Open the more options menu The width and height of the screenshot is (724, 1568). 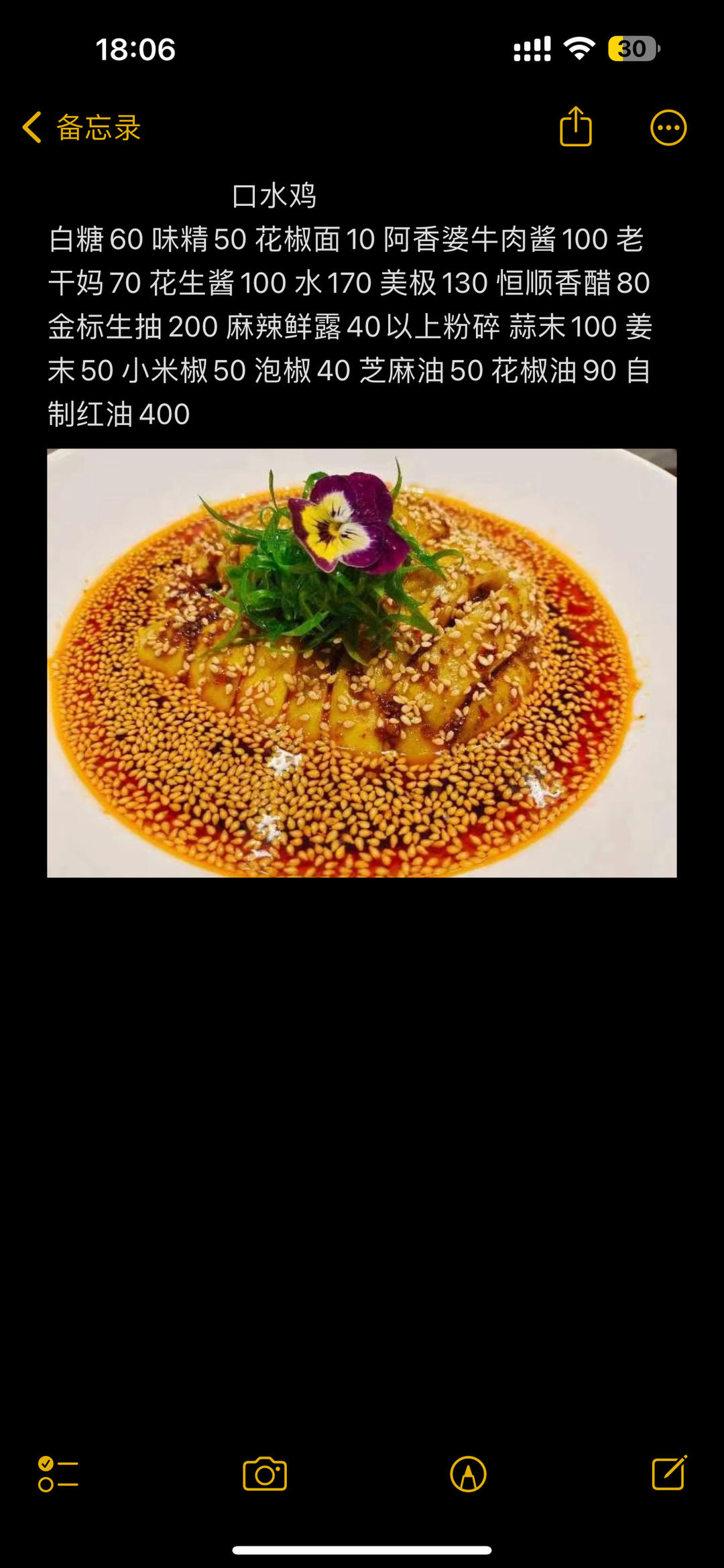tap(668, 127)
